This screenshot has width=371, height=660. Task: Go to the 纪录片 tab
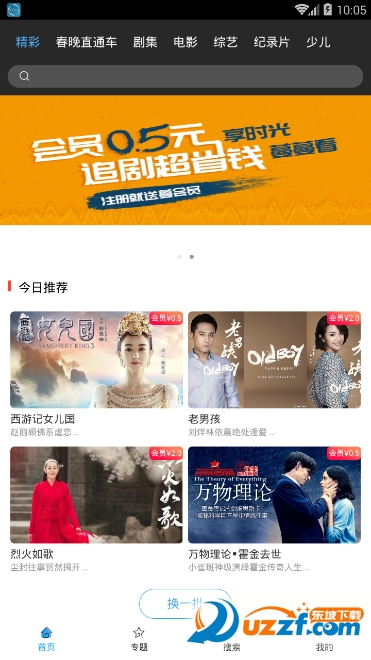[272, 42]
